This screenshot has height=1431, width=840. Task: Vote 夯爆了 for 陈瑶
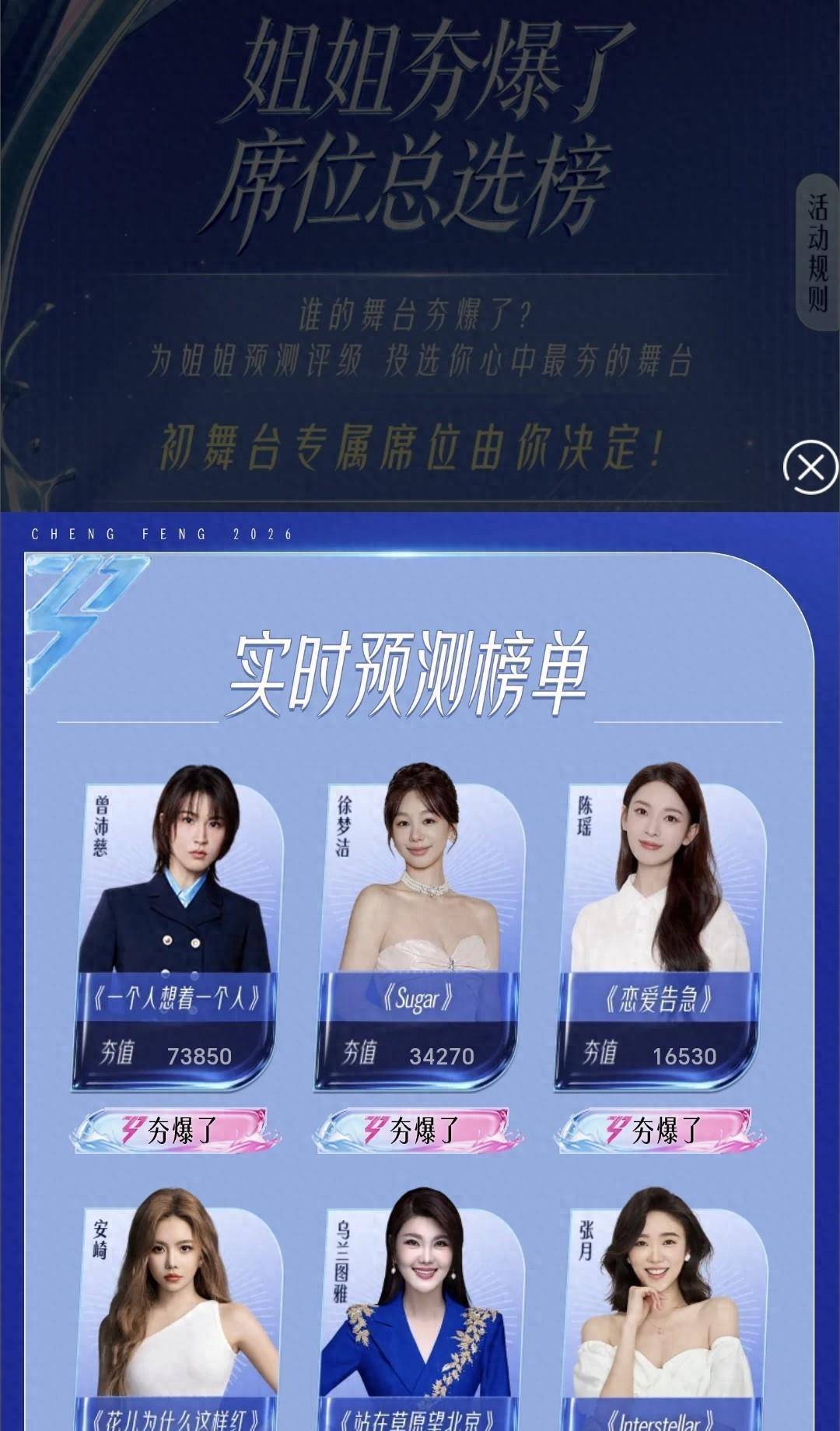click(x=661, y=1131)
